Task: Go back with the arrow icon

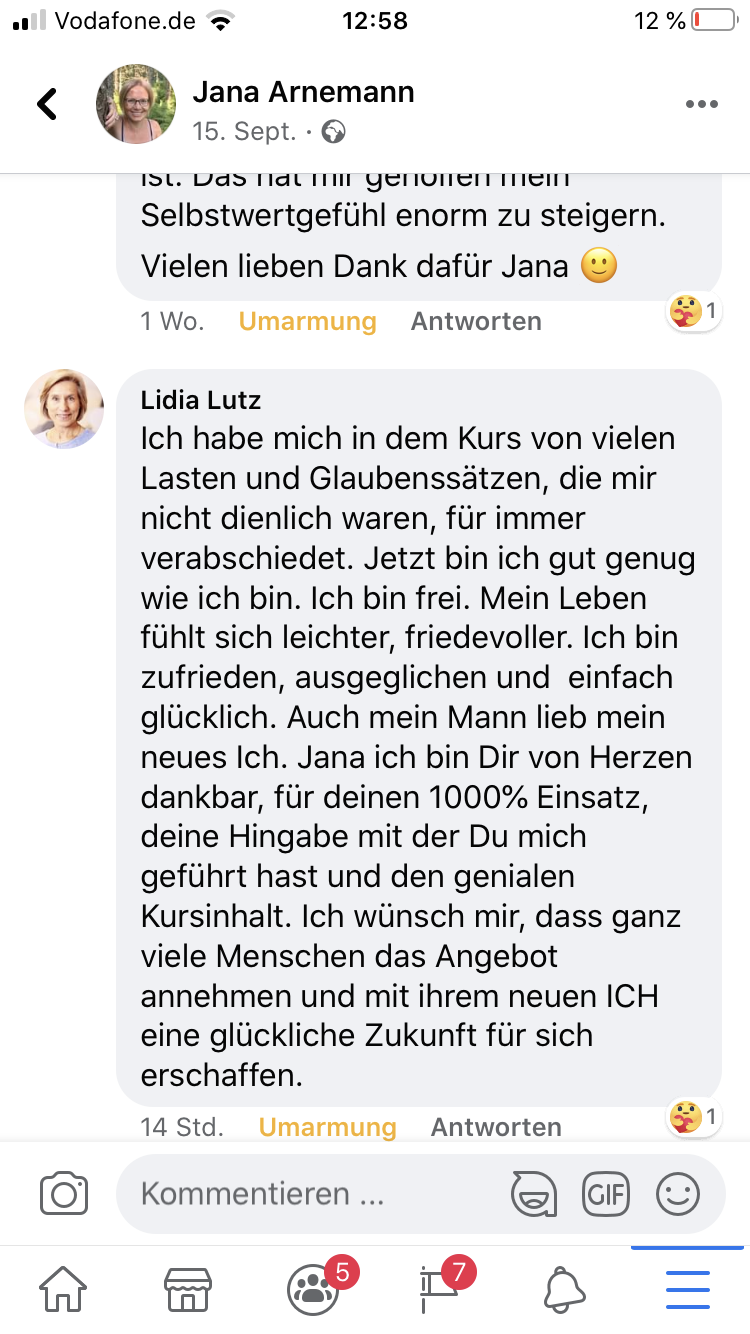Action: (47, 104)
